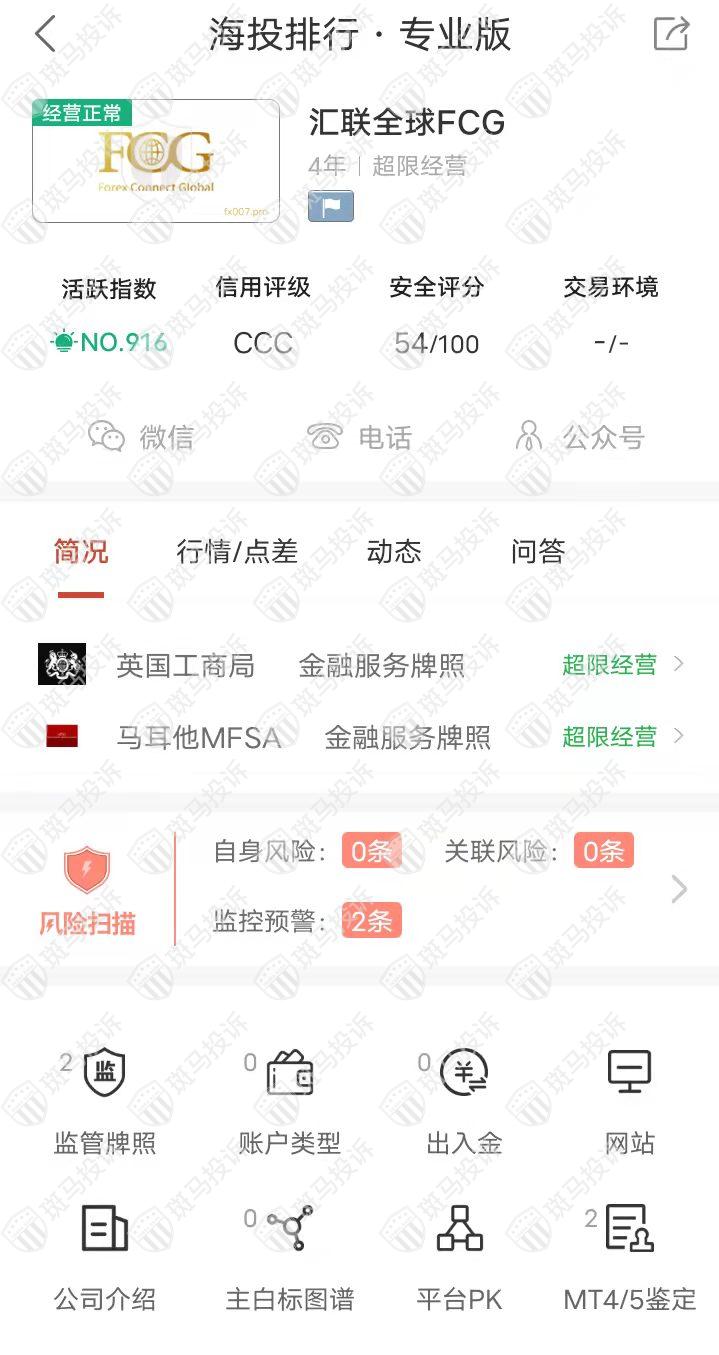Open the 英国工商局 license row
The width and height of the screenshot is (719, 1355).
[x=359, y=665]
